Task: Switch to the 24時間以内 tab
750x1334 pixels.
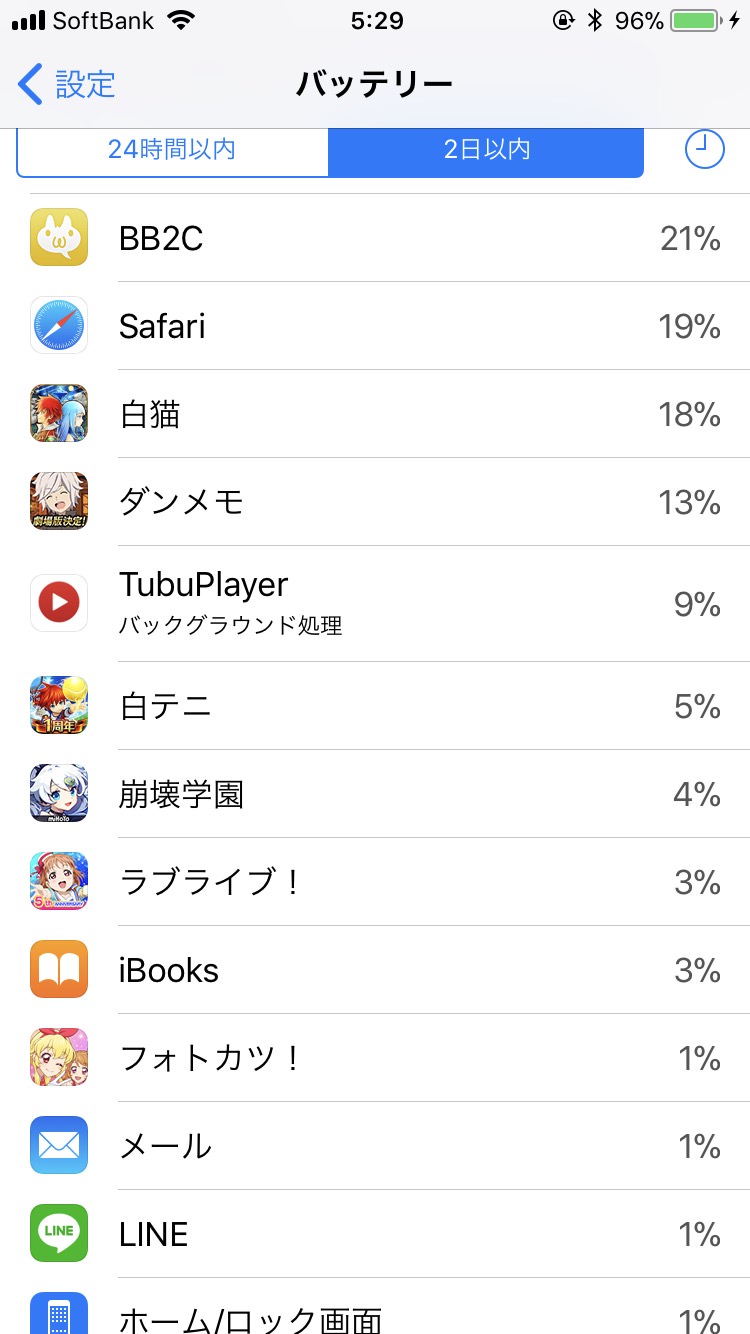Action: tap(172, 150)
